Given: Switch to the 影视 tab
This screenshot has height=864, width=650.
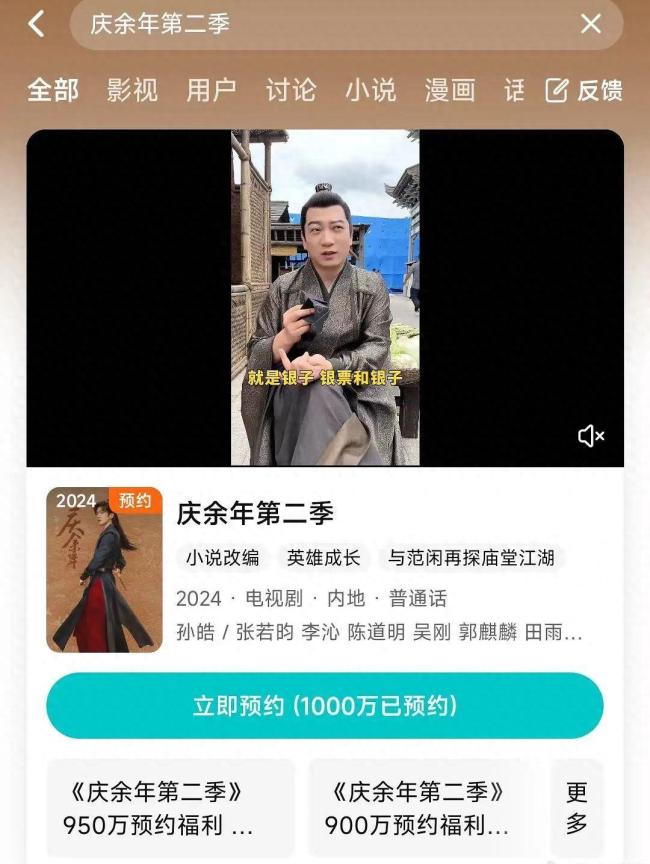Looking at the screenshot, I should click(132, 90).
